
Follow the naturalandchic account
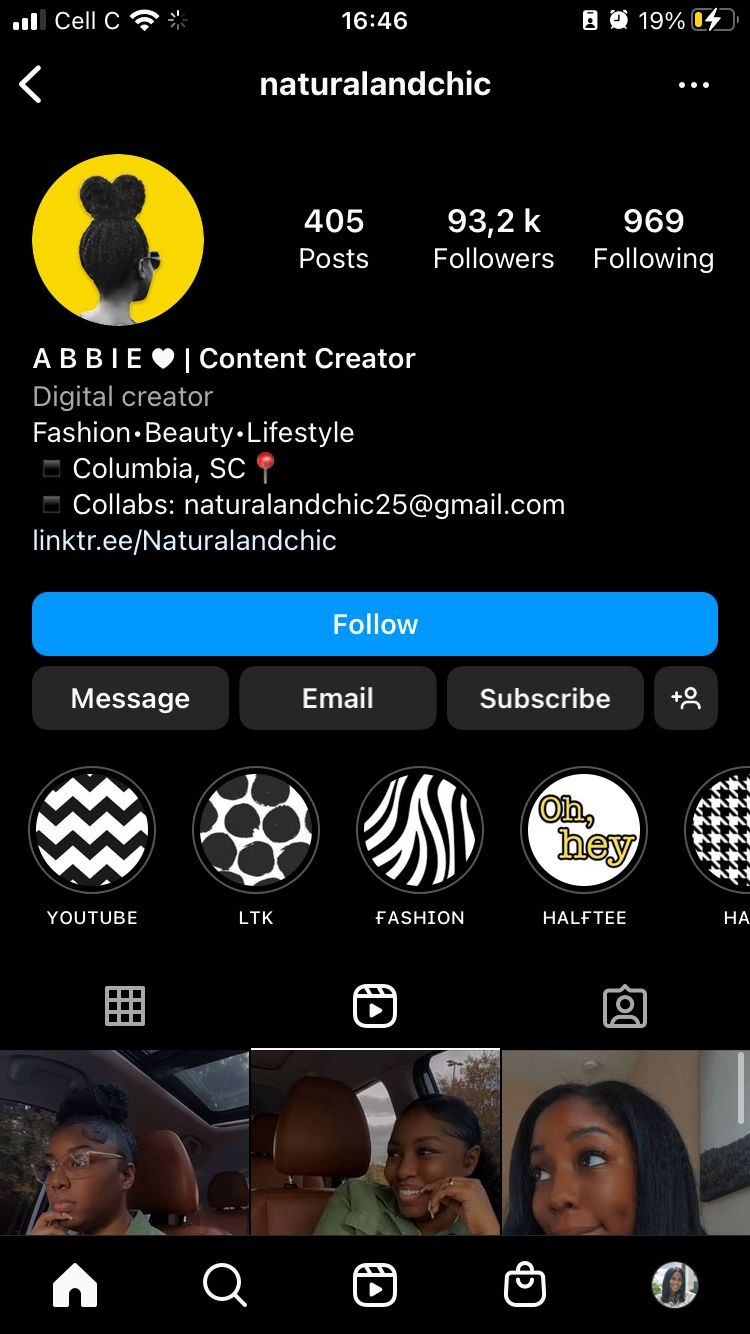point(375,624)
